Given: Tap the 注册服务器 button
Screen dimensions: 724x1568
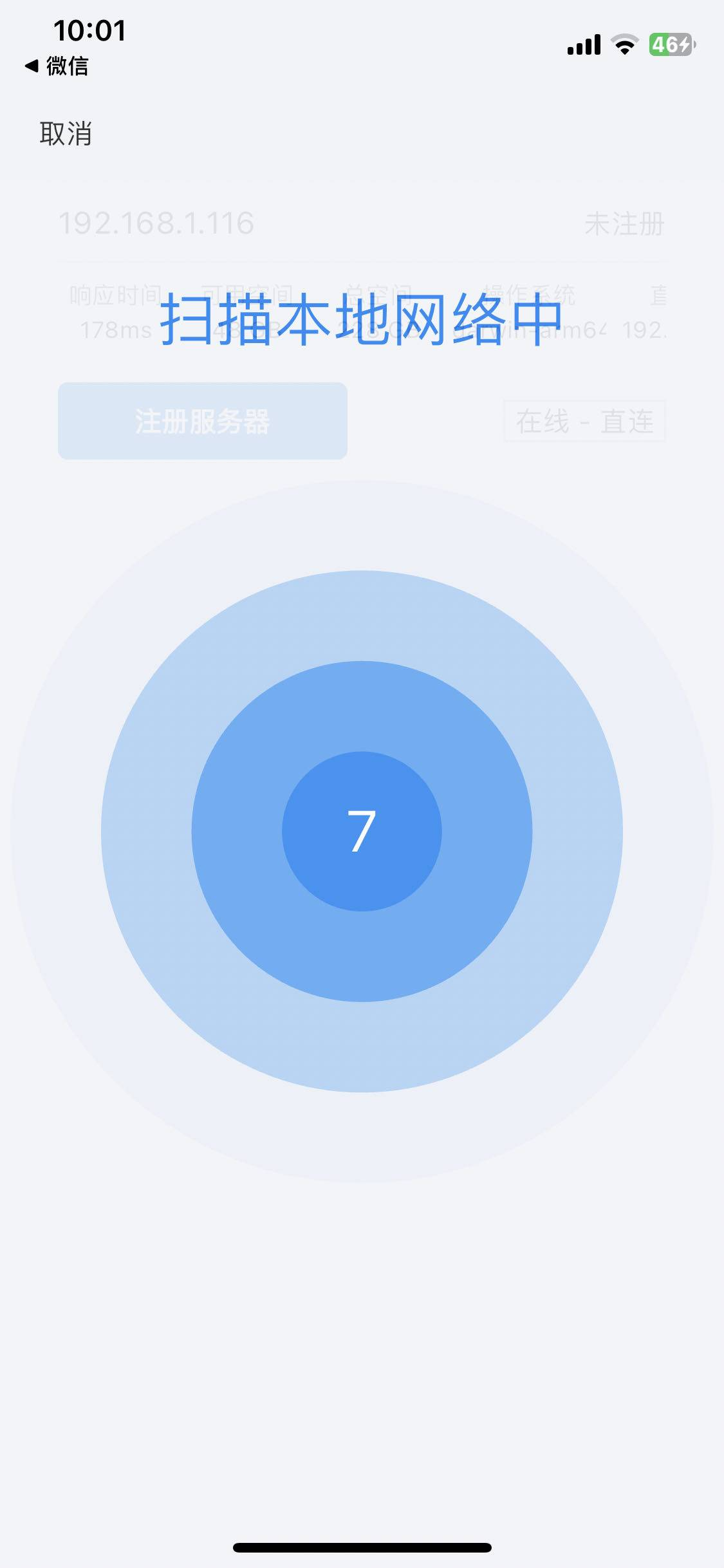Looking at the screenshot, I should (x=202, y=421).
